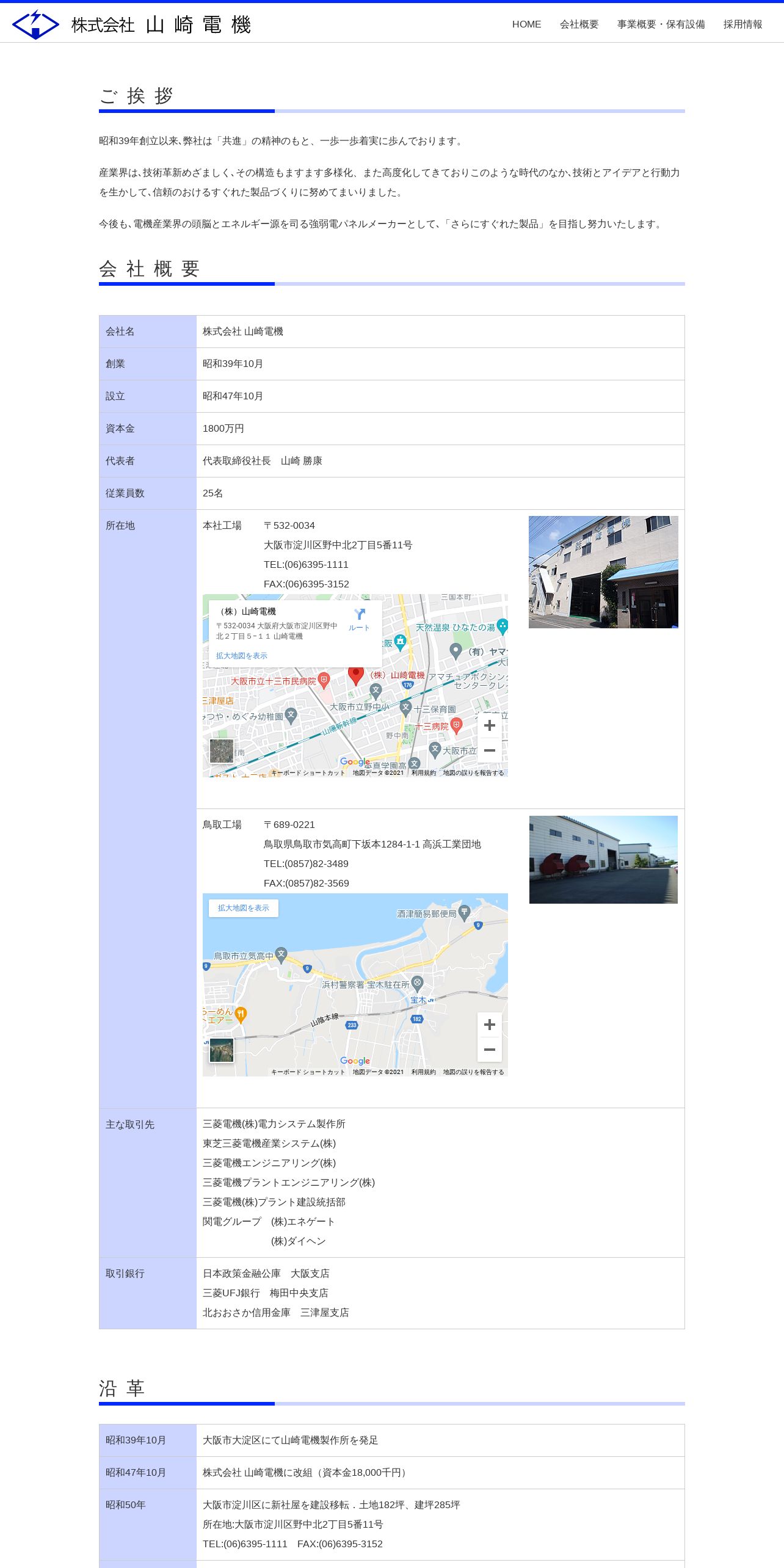
Task: Get route directions on Osaka map
Action: [359, 619]
